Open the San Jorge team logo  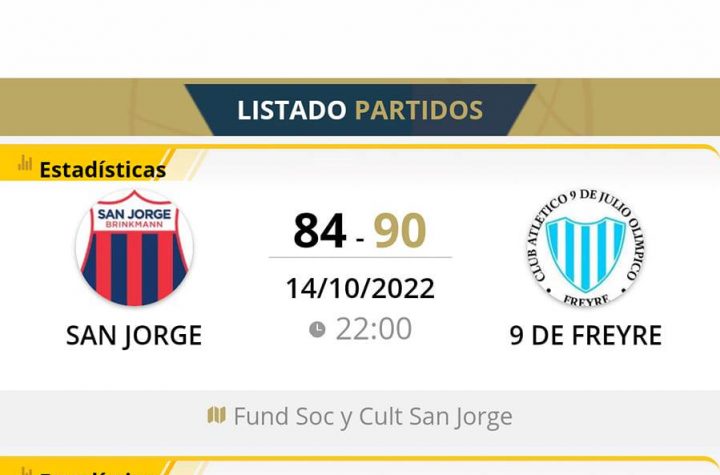[x=134, y=250]
